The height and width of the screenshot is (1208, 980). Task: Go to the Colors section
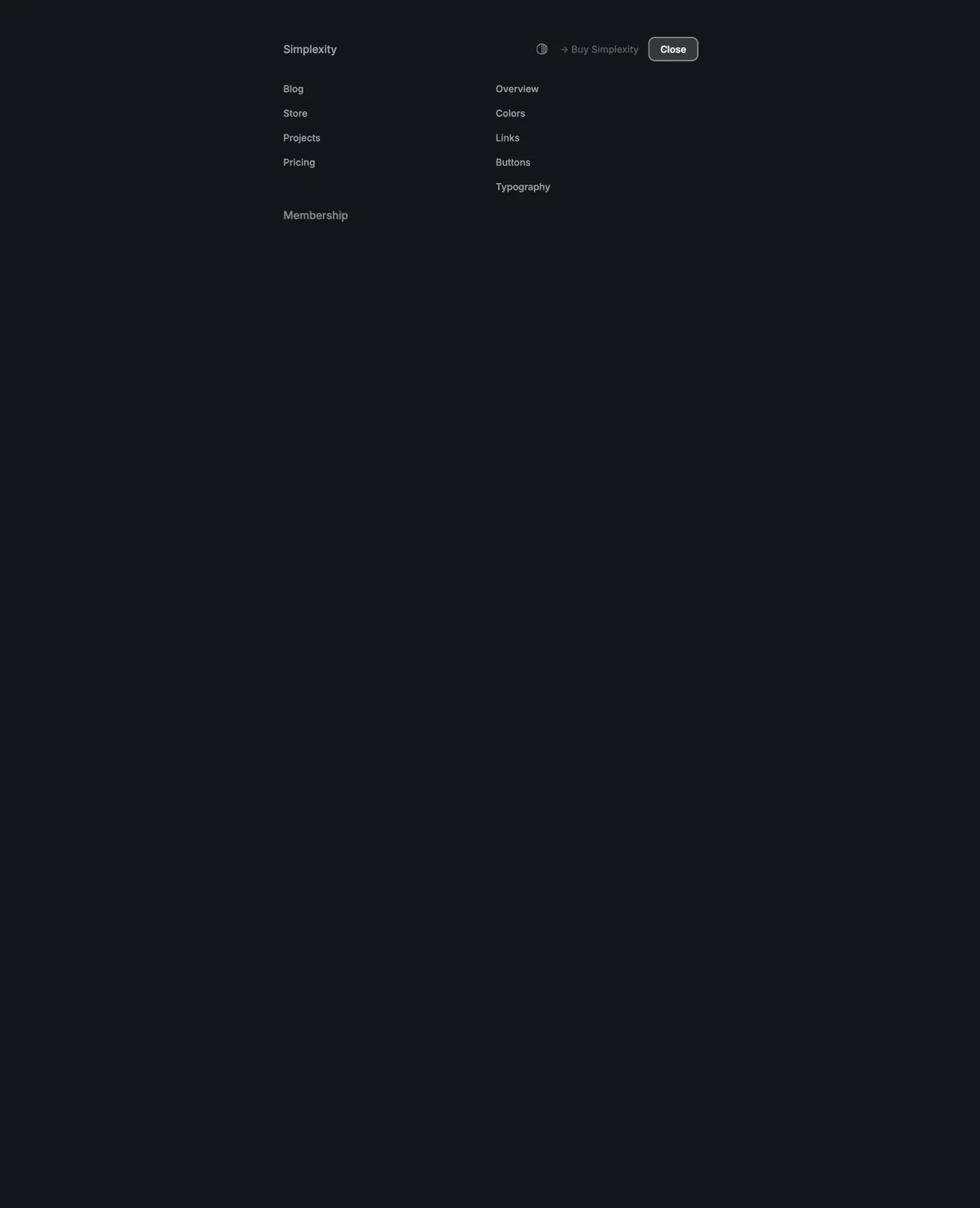pos(510,113)
